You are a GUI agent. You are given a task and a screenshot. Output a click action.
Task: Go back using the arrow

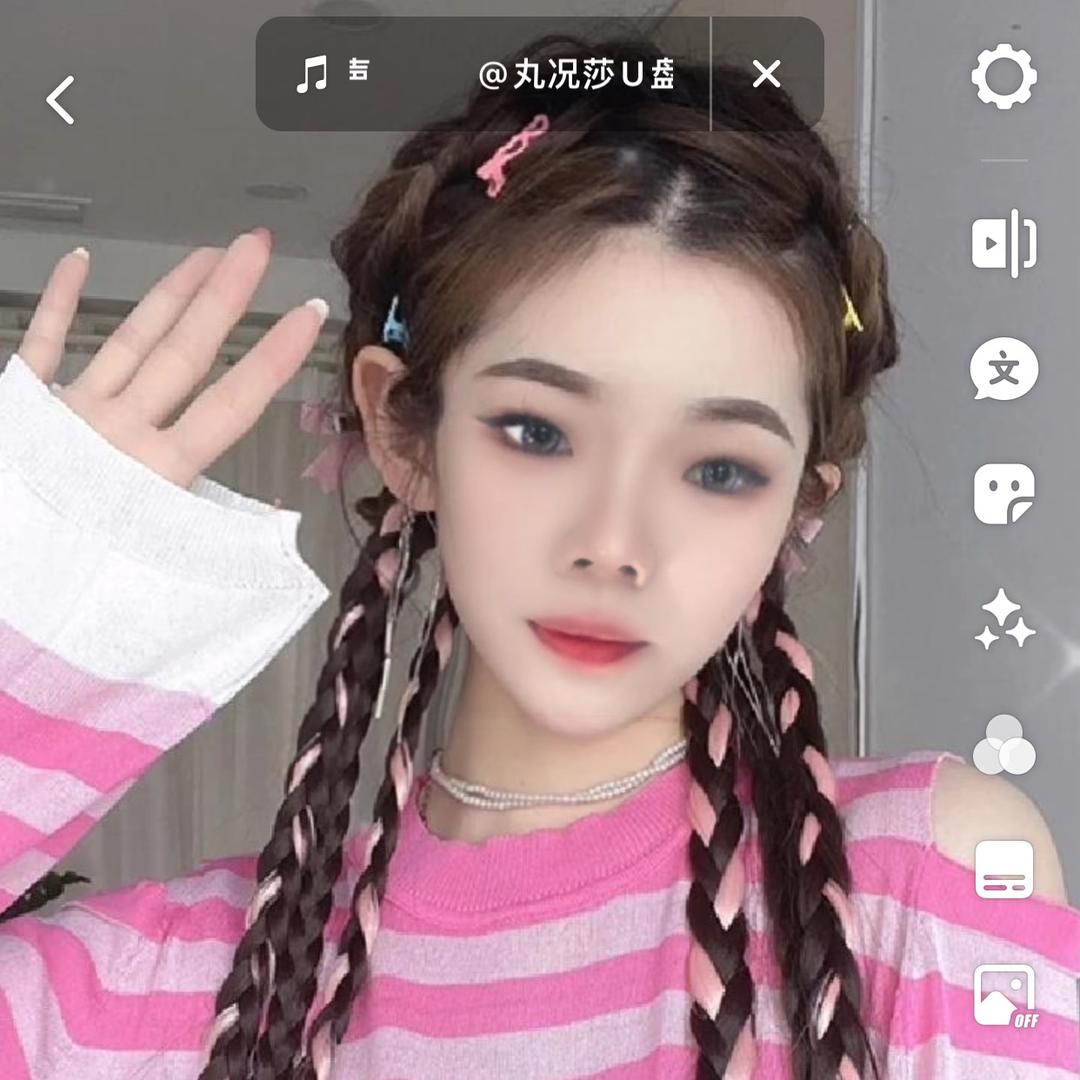pos(60,100)
